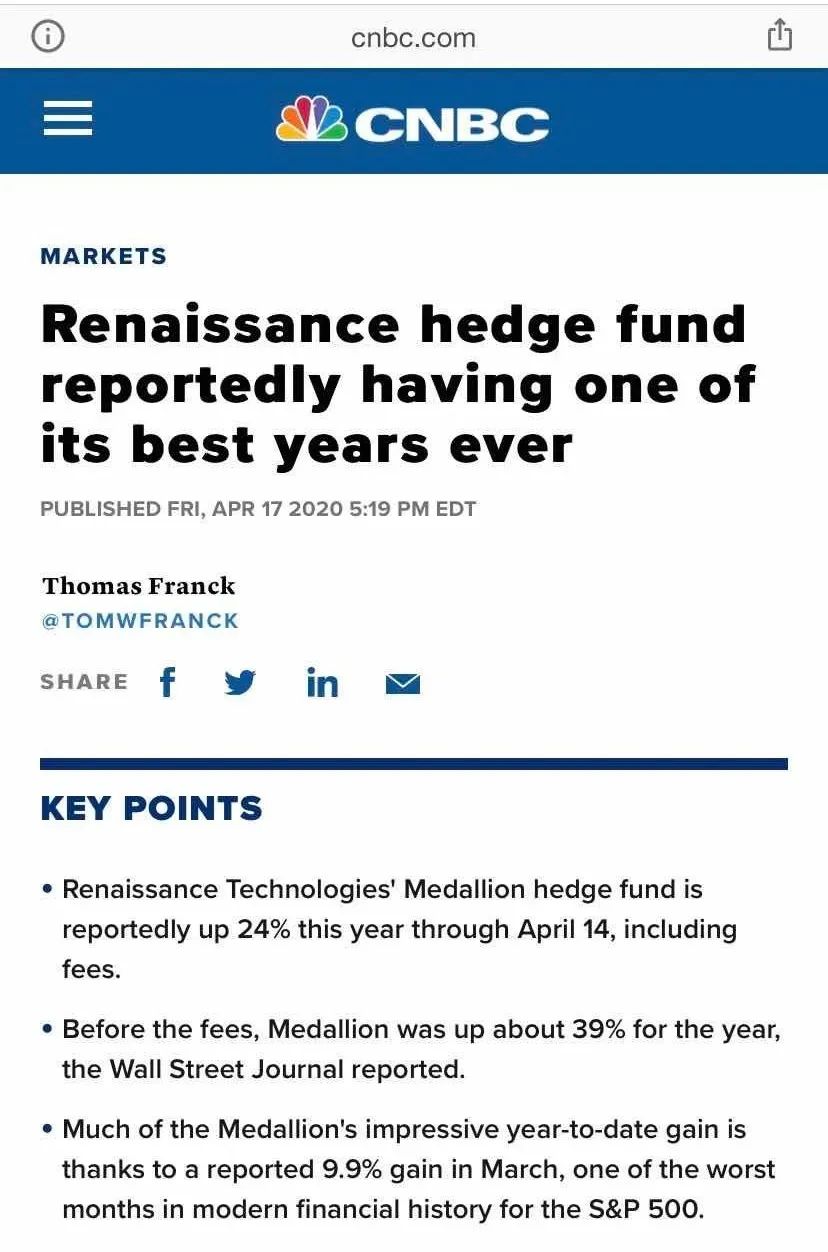The height and width of the screenshot is (1252, 828).
Task: Tap the browser share icon
Action: (779, 37)
